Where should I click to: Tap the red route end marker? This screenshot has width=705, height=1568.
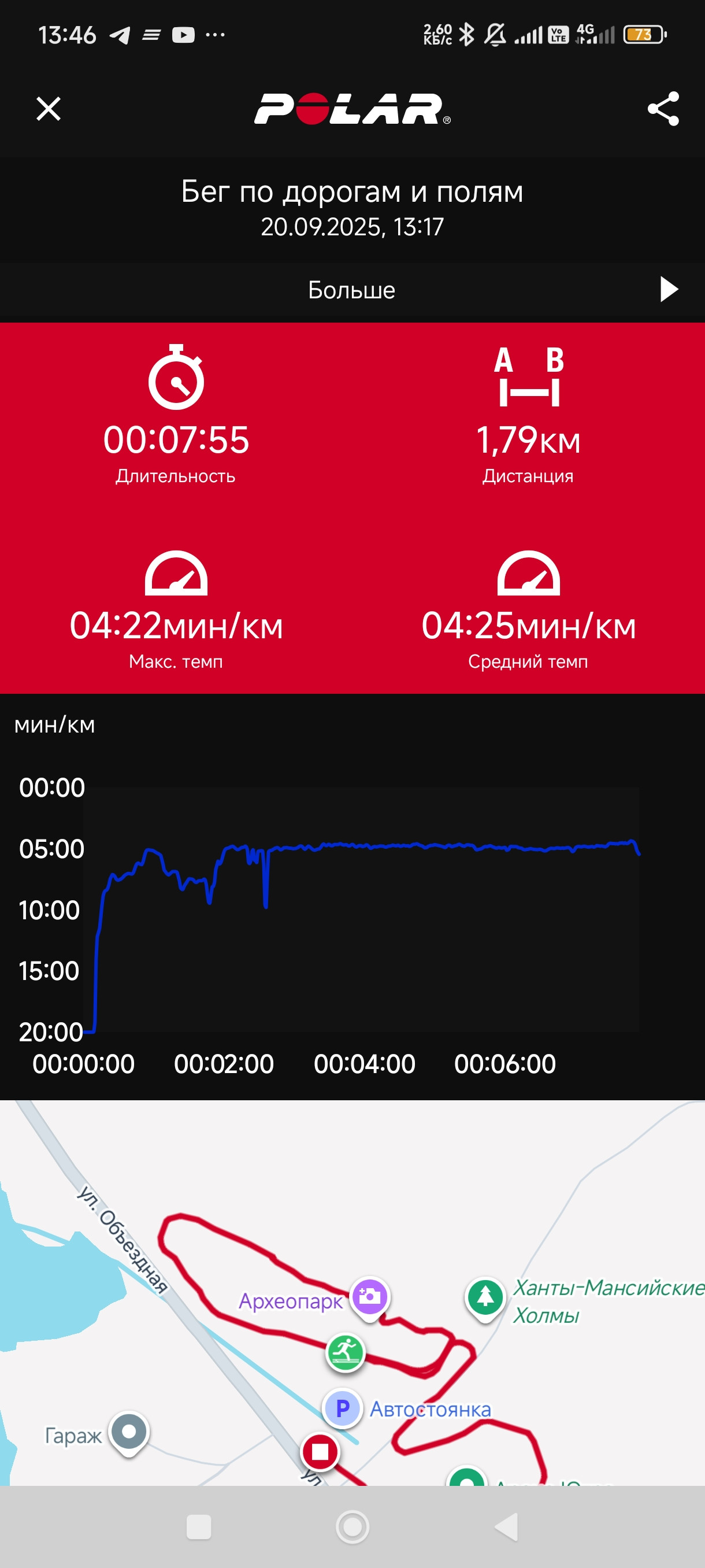pyautogui.click(x=320, y=1452)
